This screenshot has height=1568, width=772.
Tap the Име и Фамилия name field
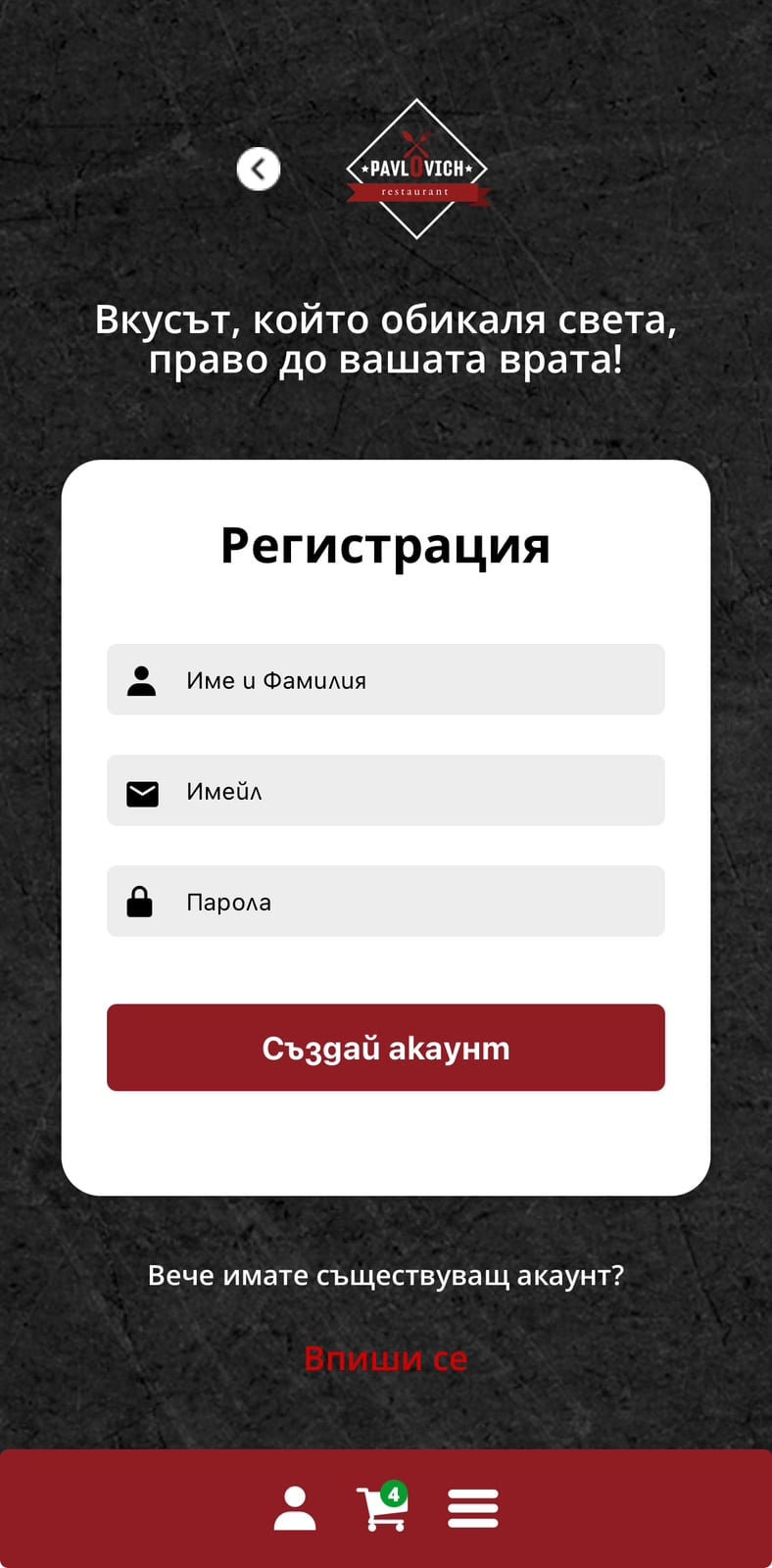385,679
